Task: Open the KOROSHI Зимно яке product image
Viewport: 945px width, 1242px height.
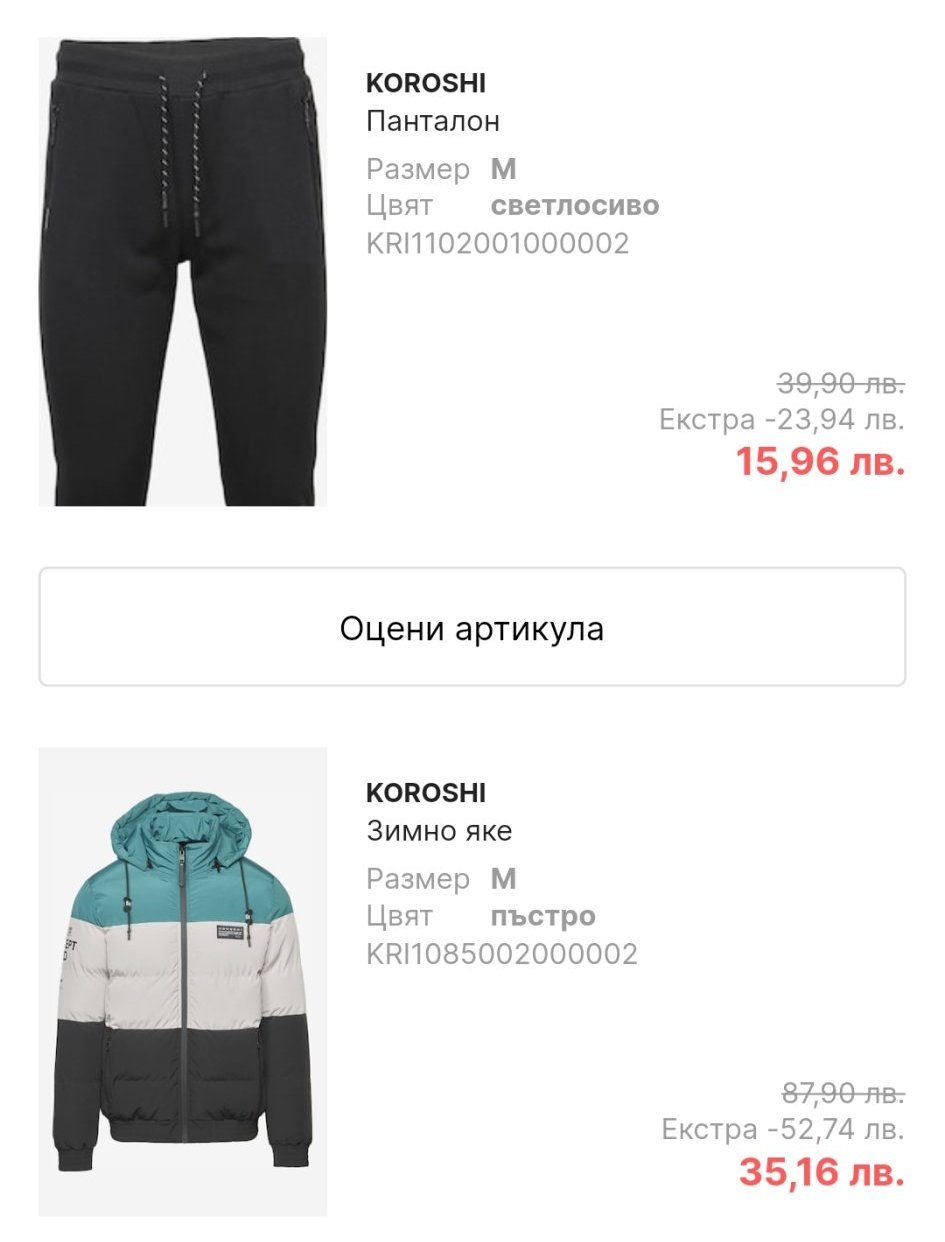Action: click(183, 982)
